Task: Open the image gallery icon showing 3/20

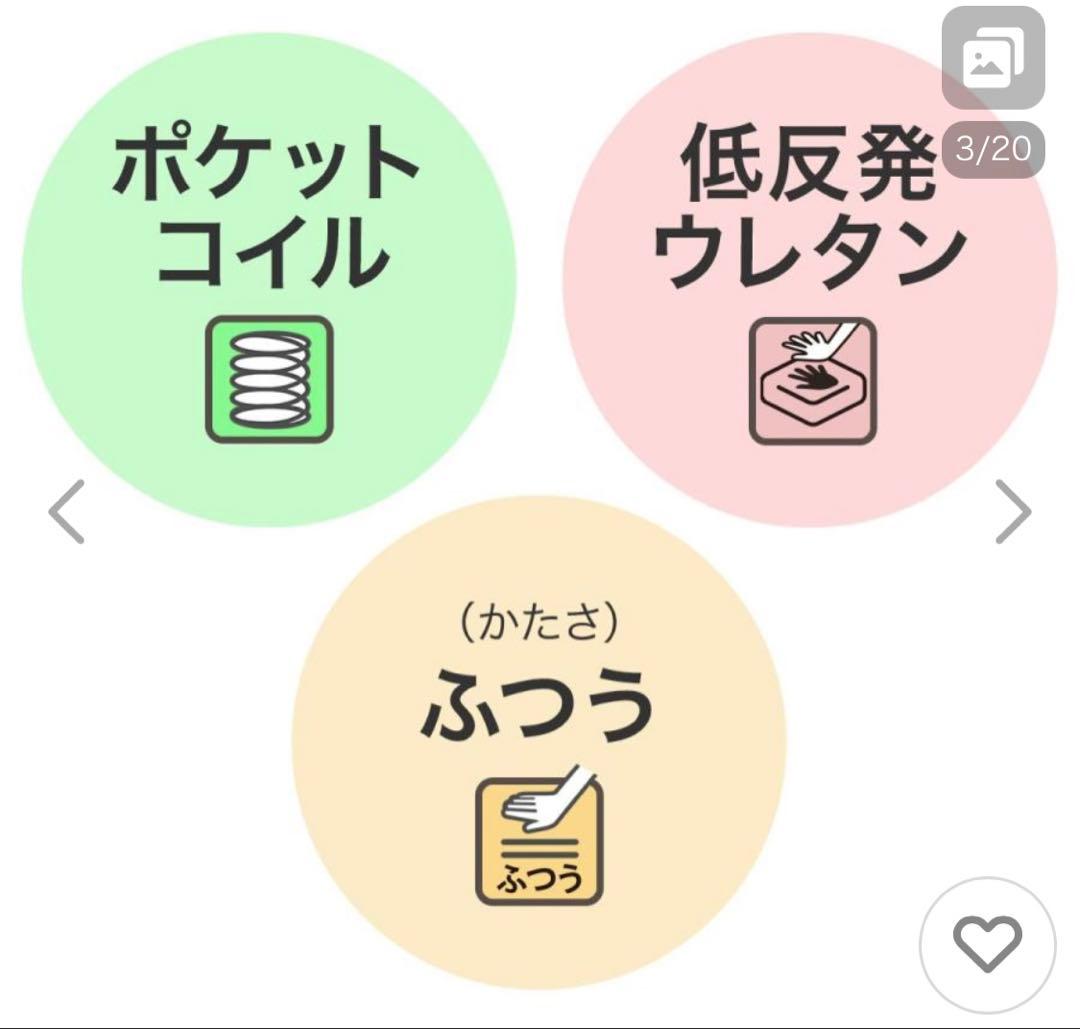Action: tap(992, 58)
